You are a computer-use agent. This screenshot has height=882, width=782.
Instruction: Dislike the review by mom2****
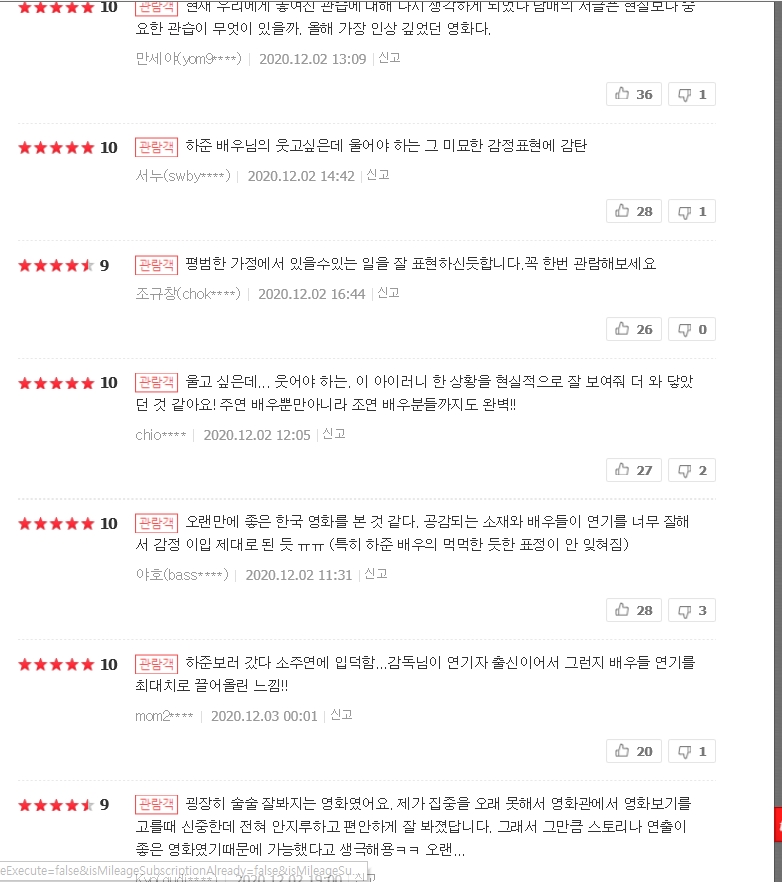pos(692,751)
